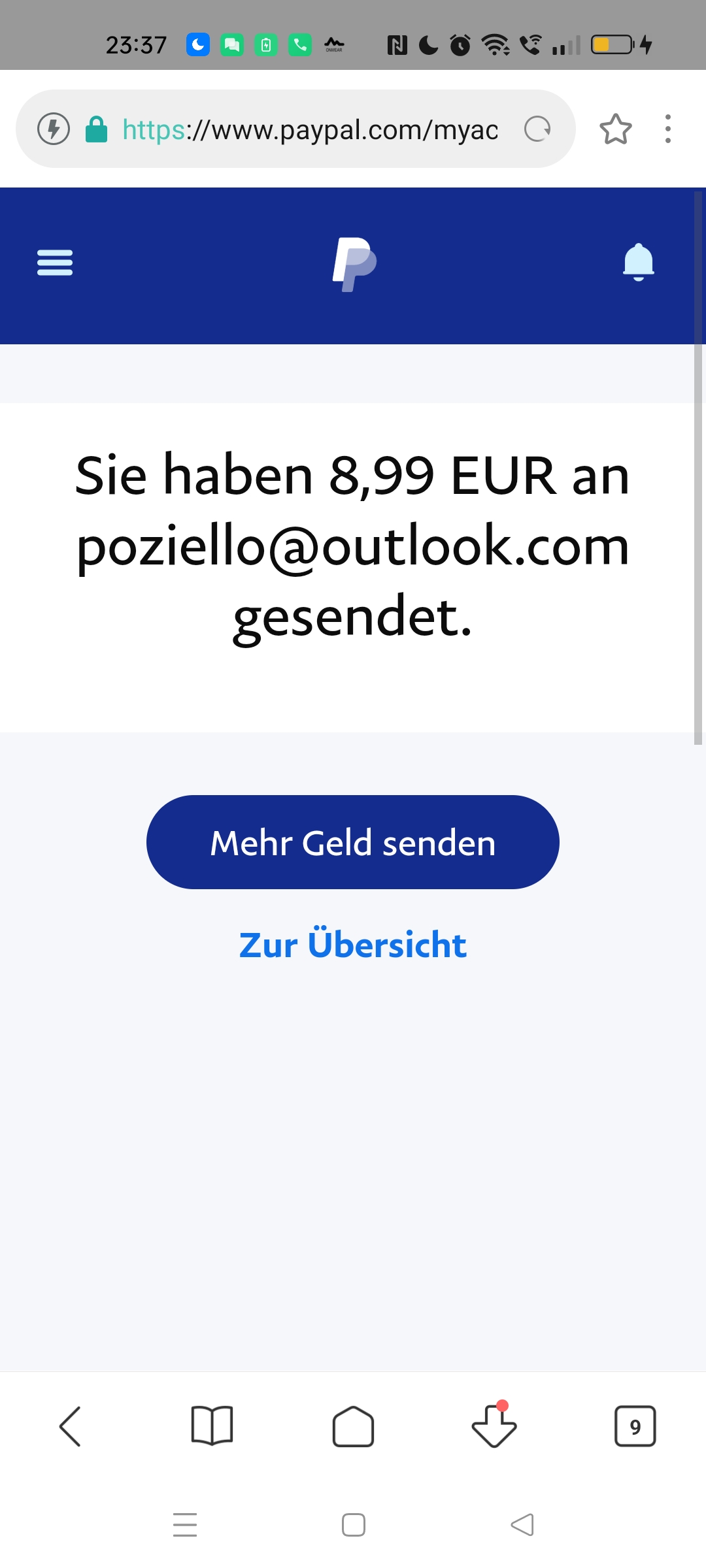Go to Zur Übersicht
This screenshot has height=1568, width=706.
(353, 945)
